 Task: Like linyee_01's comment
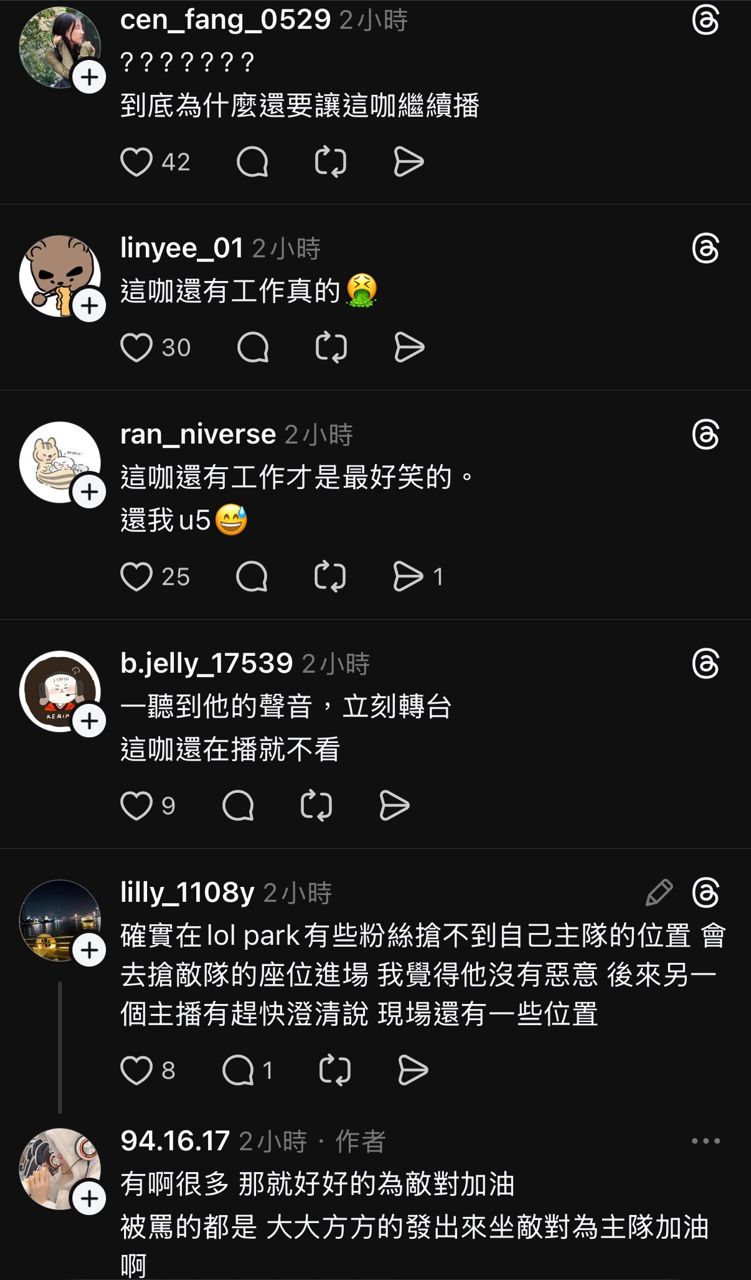pyautogui.click(x=136, y=347)
